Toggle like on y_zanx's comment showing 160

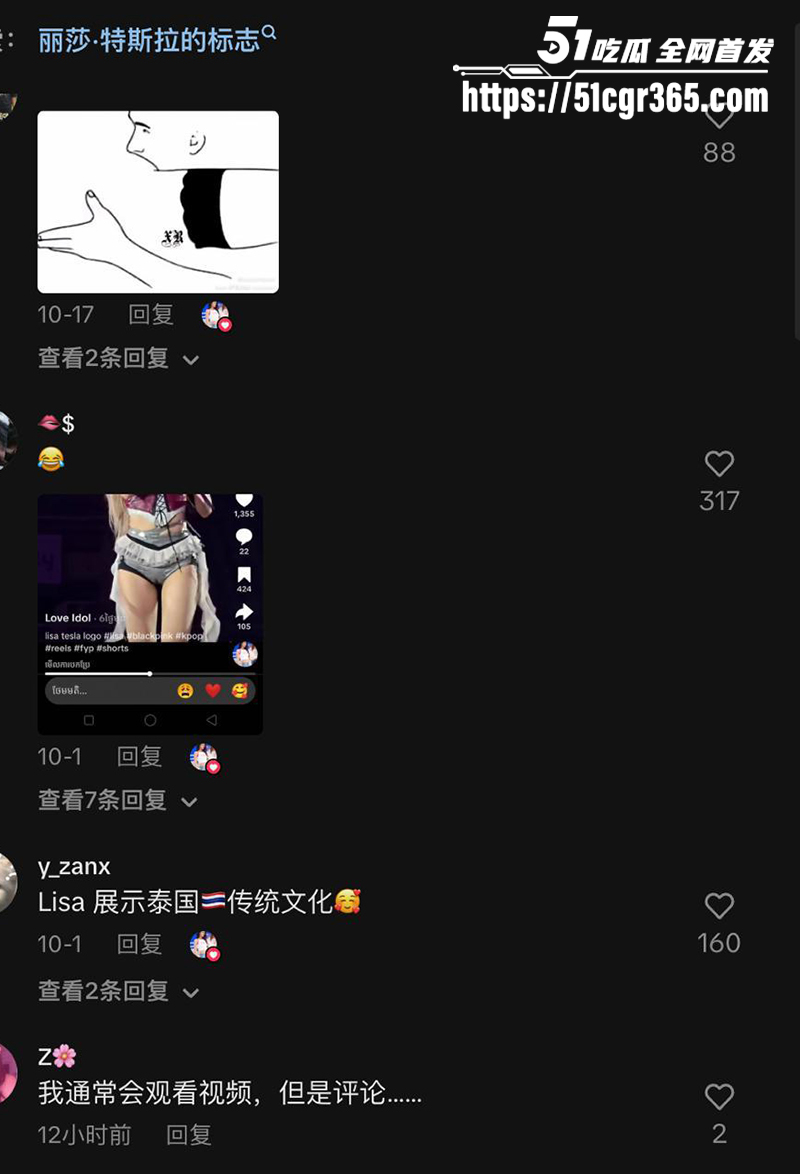[x=719, y=906]
